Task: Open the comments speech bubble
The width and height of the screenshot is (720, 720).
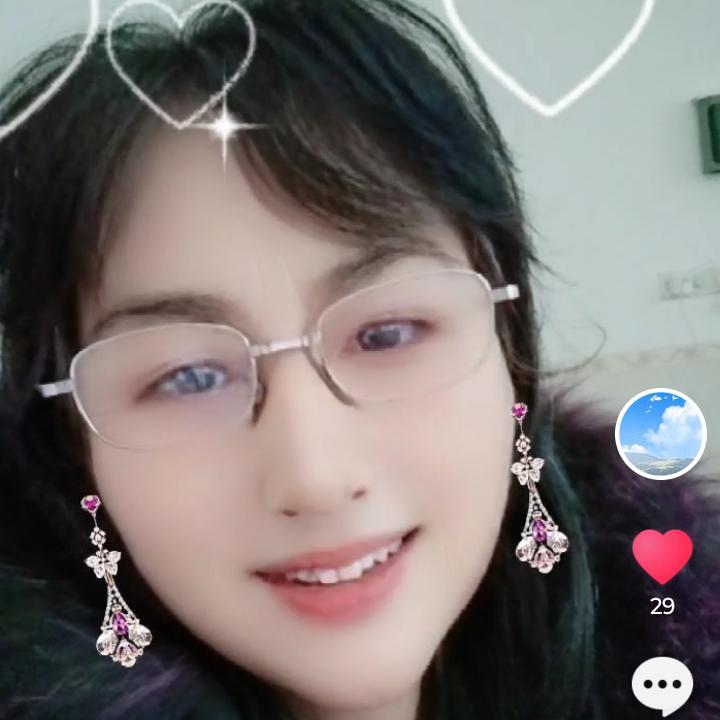Action: [x=662, y=688]
